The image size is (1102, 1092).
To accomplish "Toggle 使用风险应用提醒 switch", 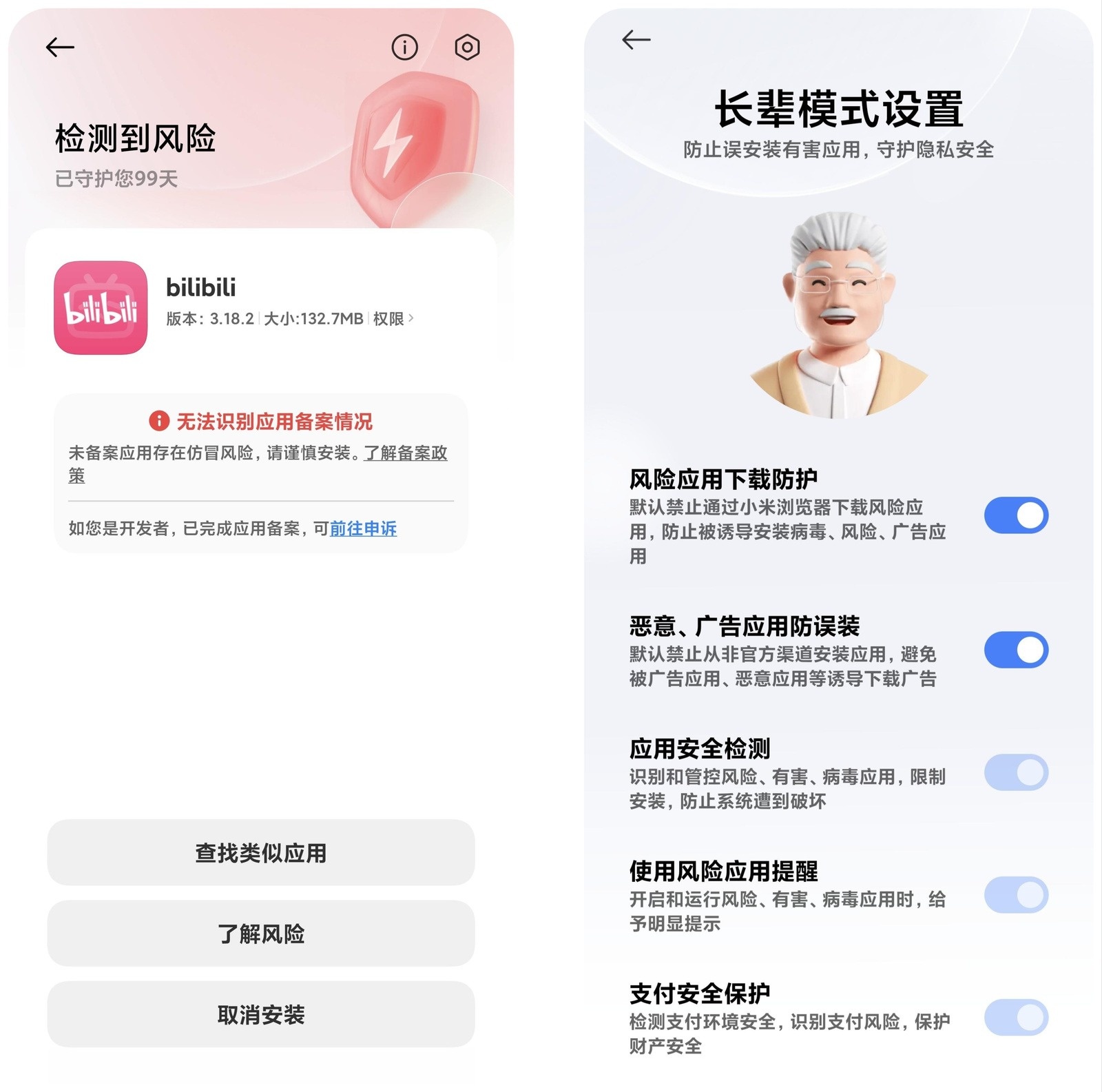I will click(x=1016, y=895).
